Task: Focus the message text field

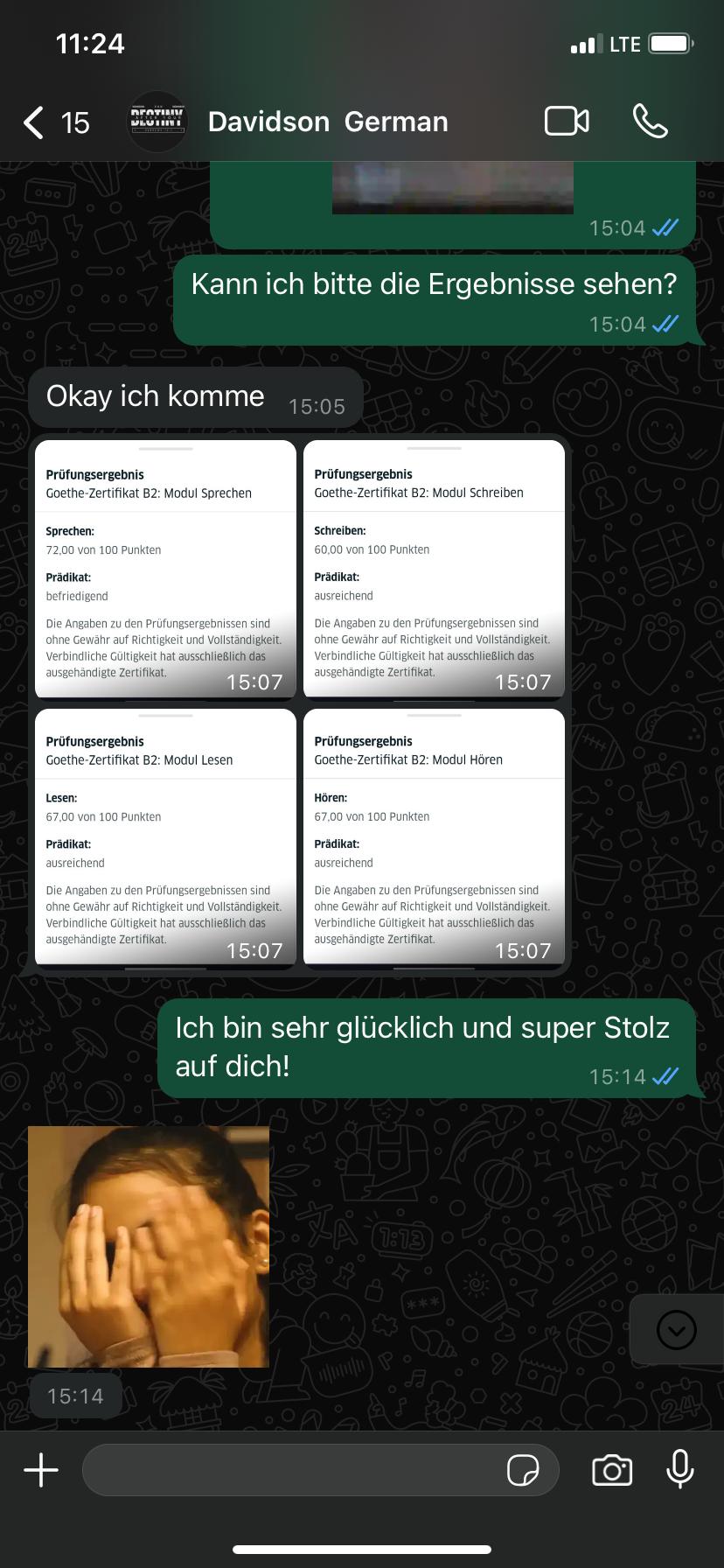Action: click(x=289, y=1470)
